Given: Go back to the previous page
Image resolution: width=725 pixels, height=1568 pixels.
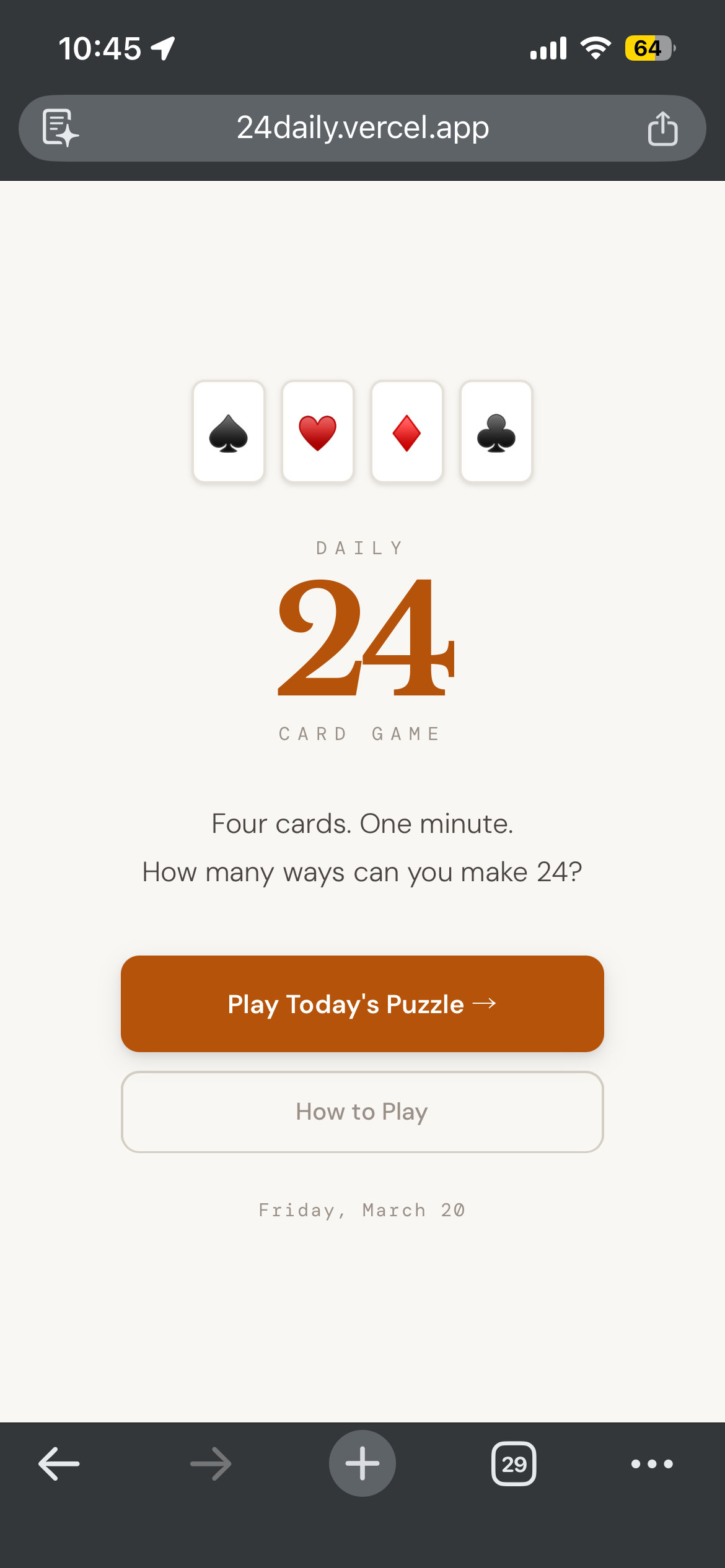Looking at the screenshot, I should point(59,1464).
